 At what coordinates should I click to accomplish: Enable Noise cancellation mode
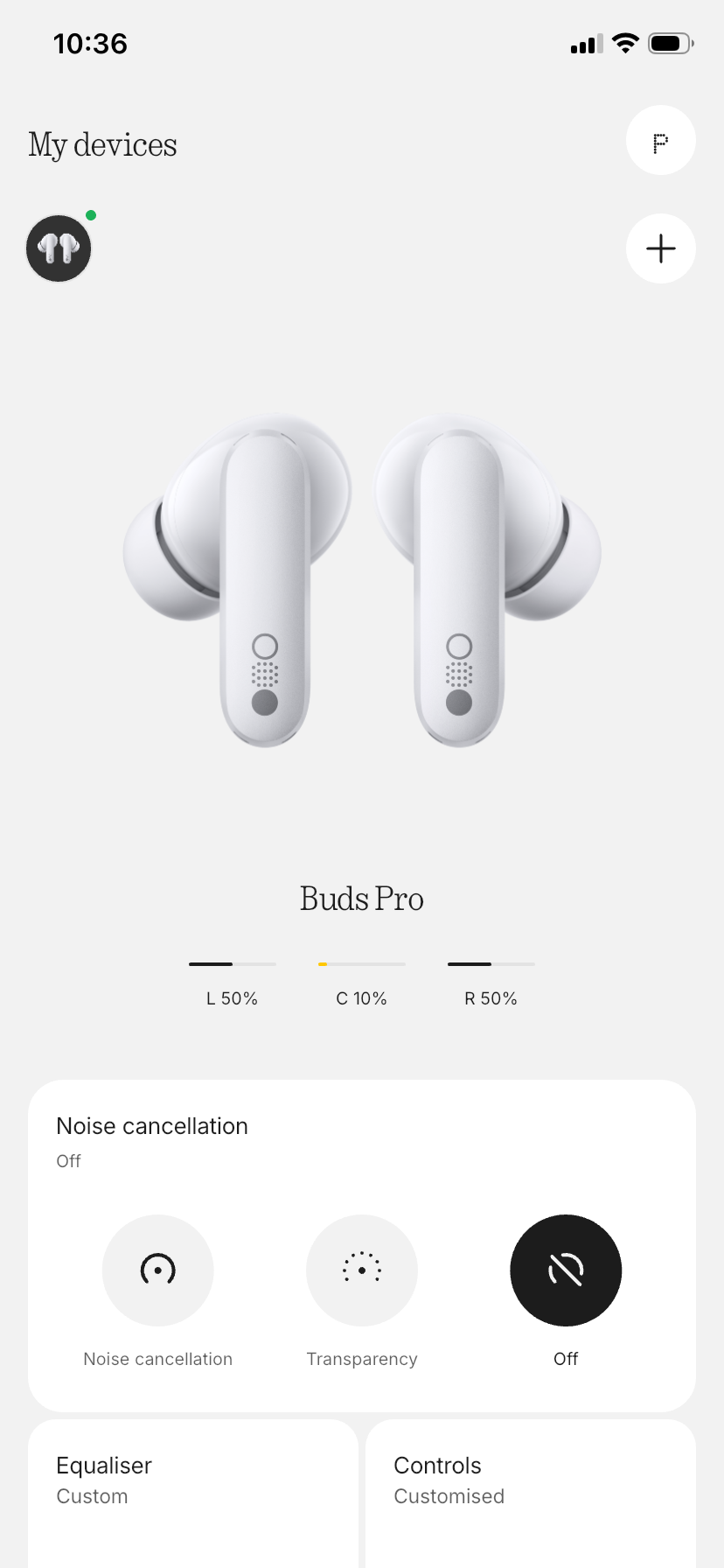pos(158,1270)
